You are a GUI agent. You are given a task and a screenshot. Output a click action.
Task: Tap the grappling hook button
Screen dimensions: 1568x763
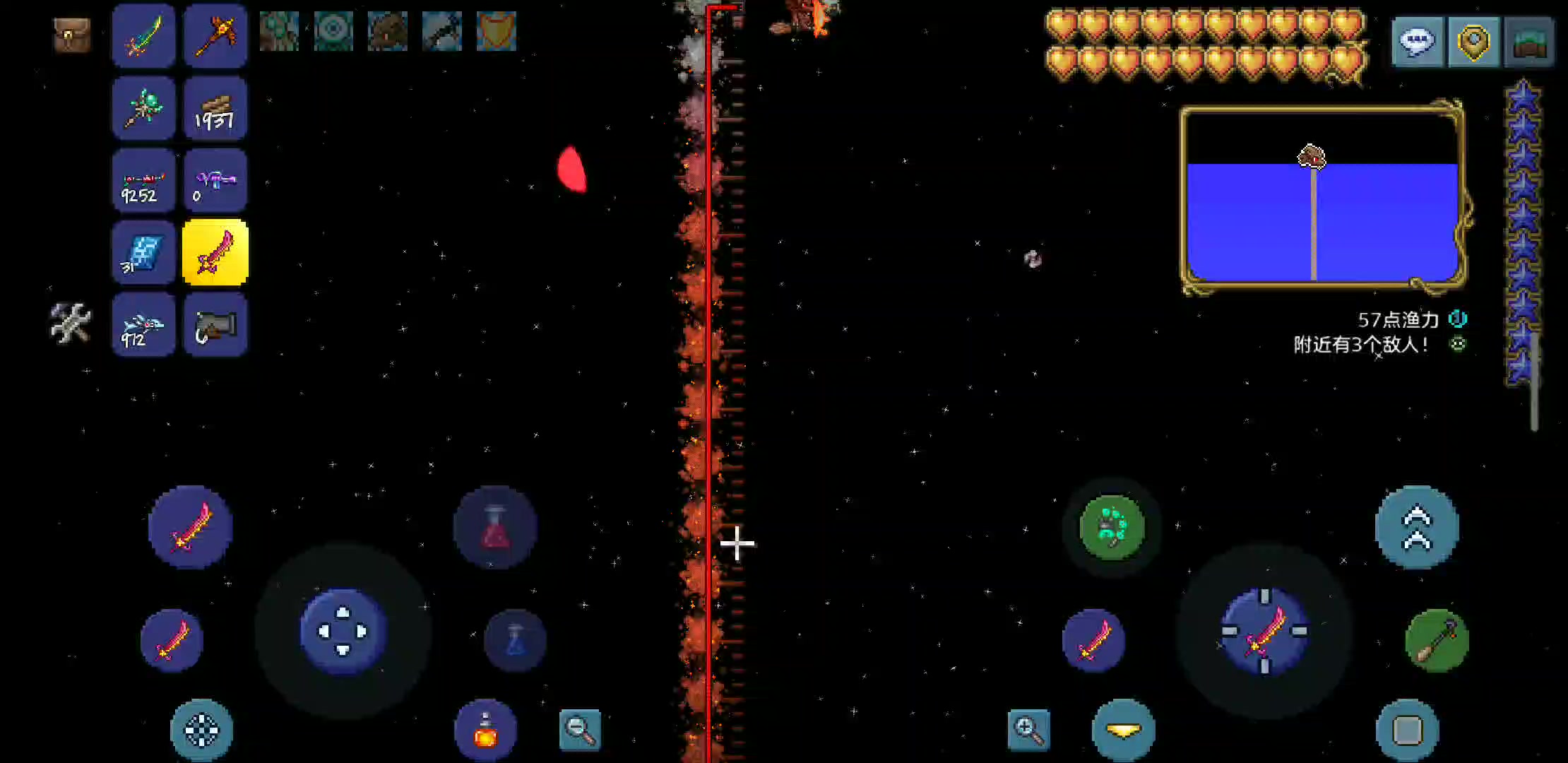(1437, 640)
